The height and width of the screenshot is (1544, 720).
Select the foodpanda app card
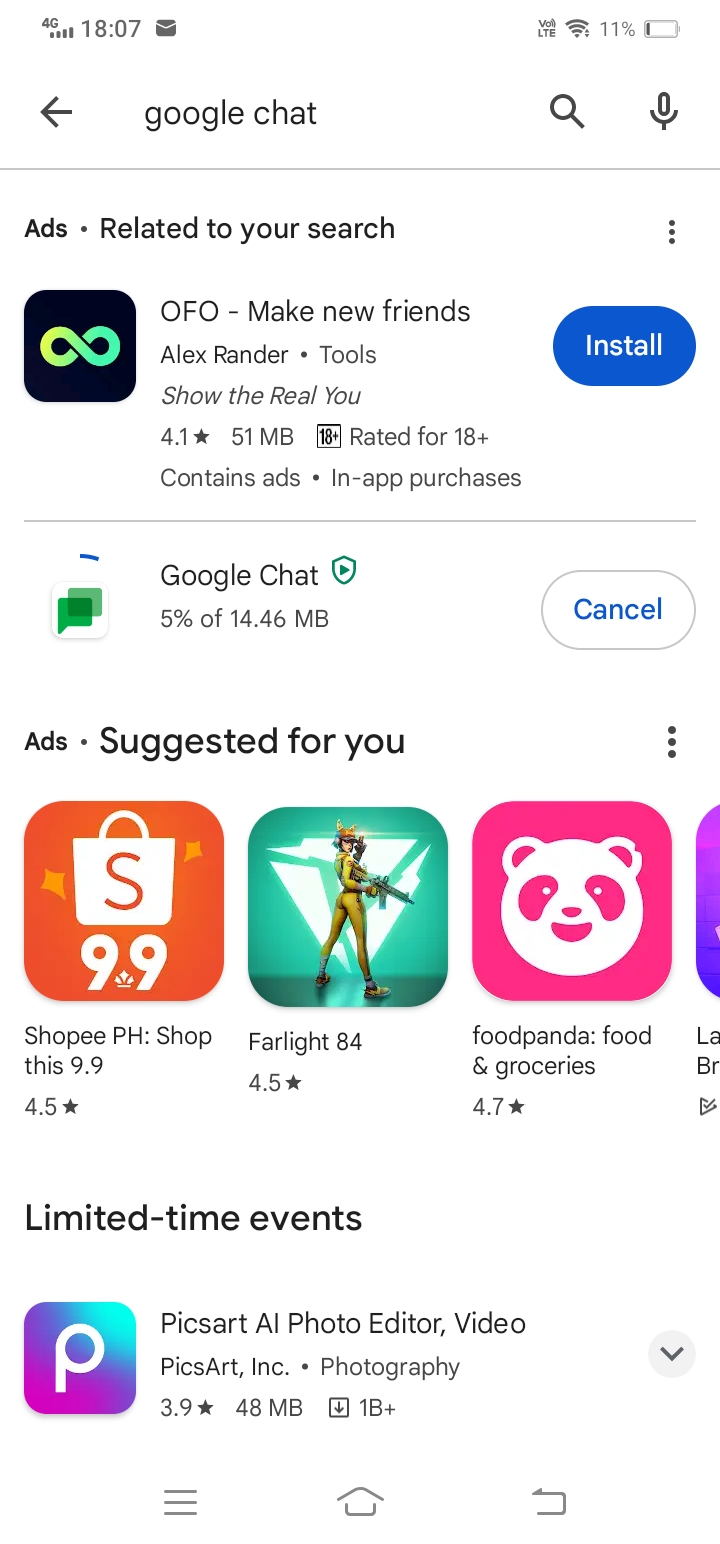572,959
